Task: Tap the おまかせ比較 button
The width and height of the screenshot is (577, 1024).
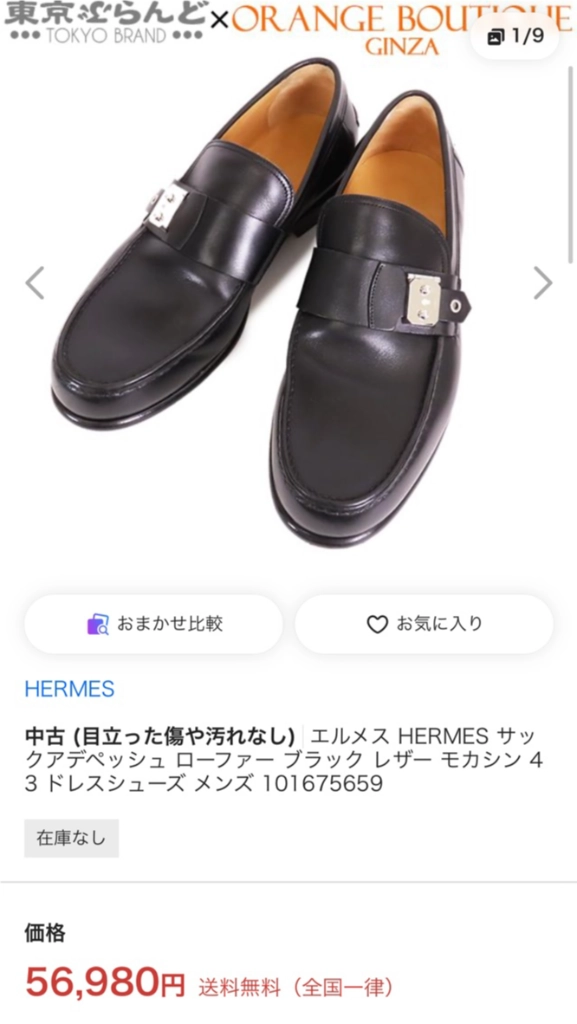Action: [x=154, y=624]
